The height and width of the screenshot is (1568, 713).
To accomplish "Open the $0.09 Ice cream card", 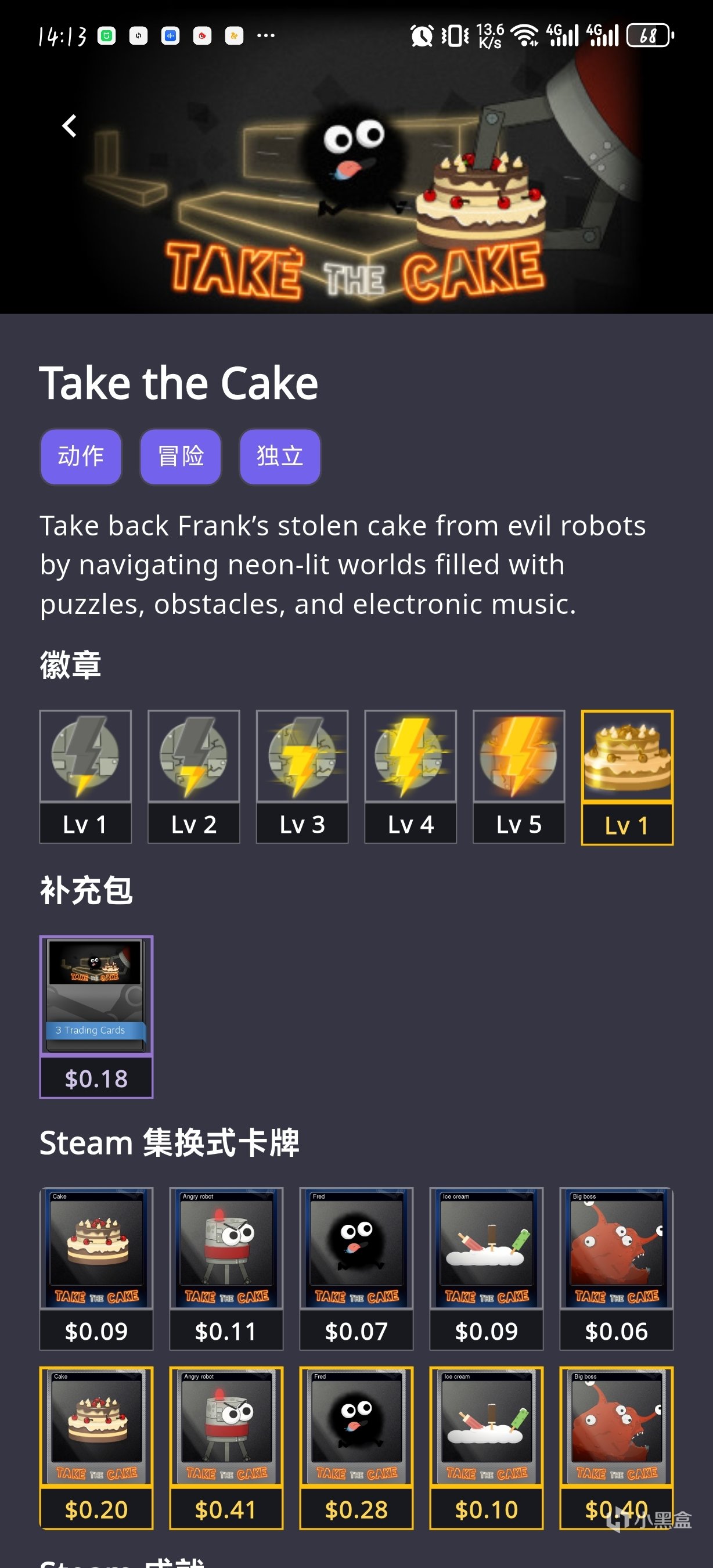I will point(486,1267).
